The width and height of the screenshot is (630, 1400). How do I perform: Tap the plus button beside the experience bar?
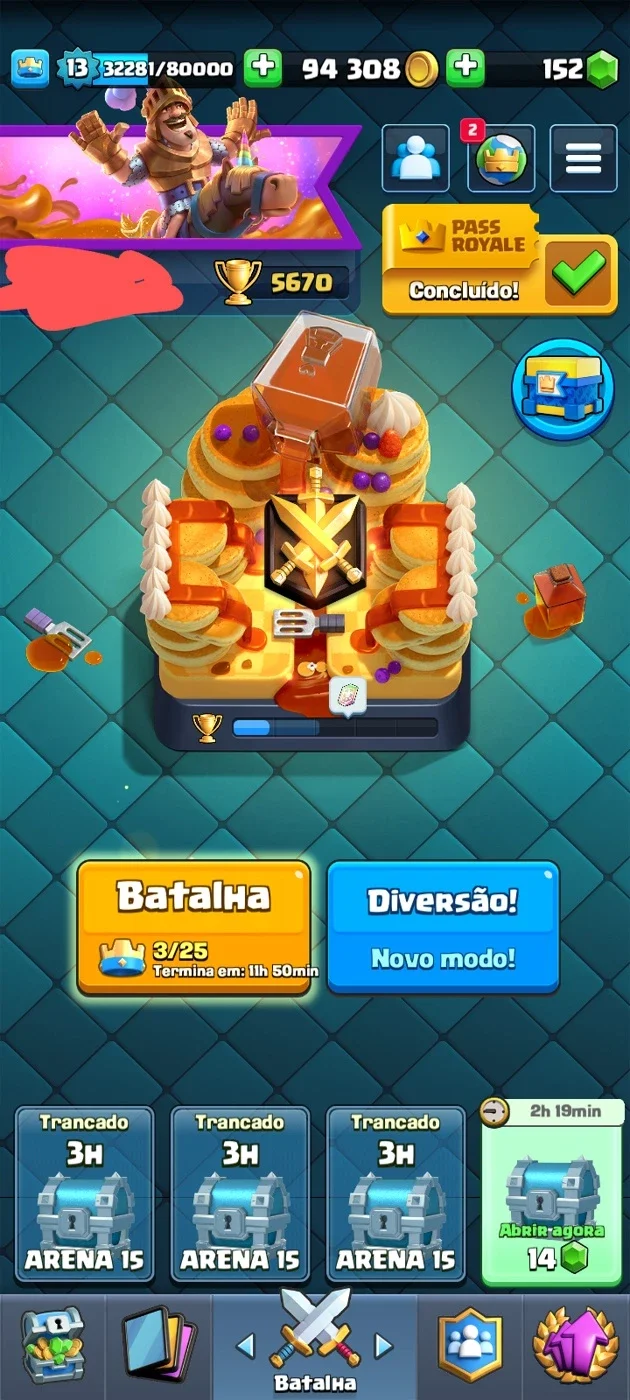263,68
